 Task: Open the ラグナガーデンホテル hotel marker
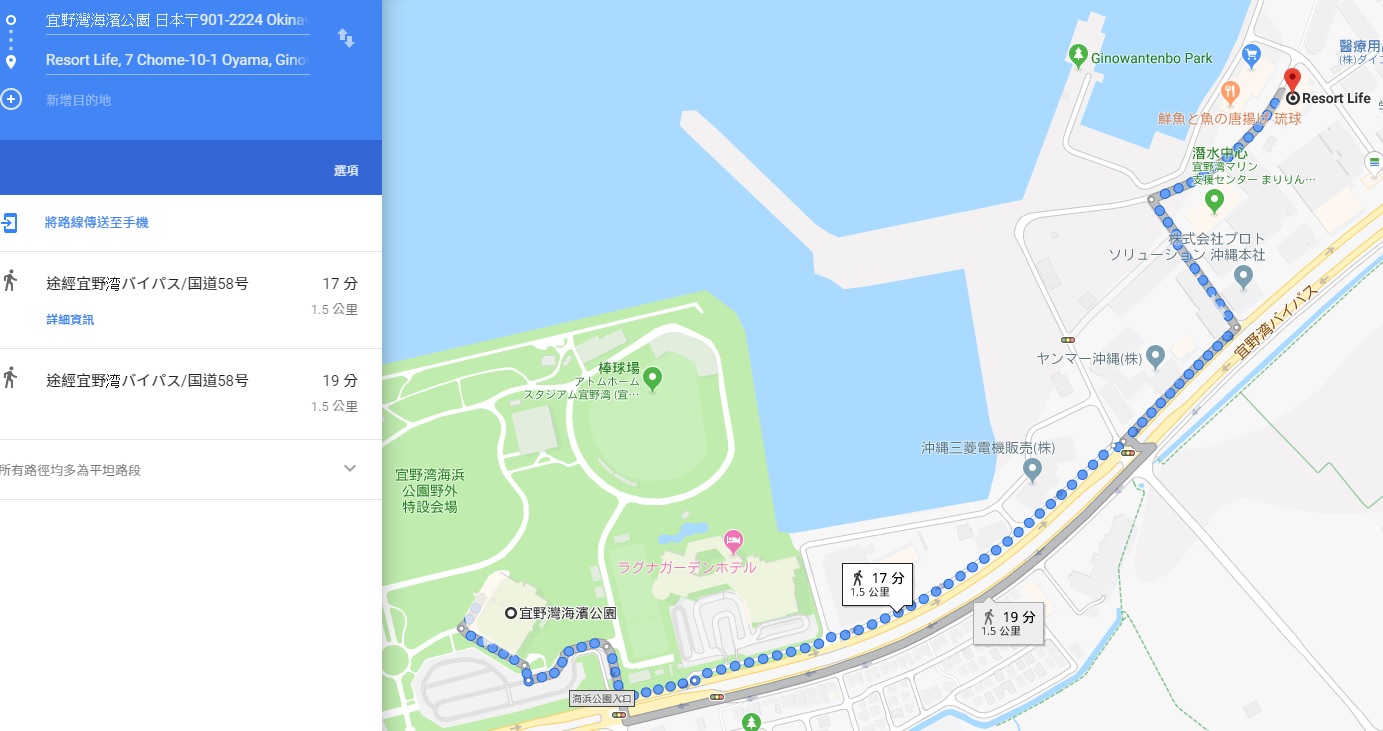[734, 541]
